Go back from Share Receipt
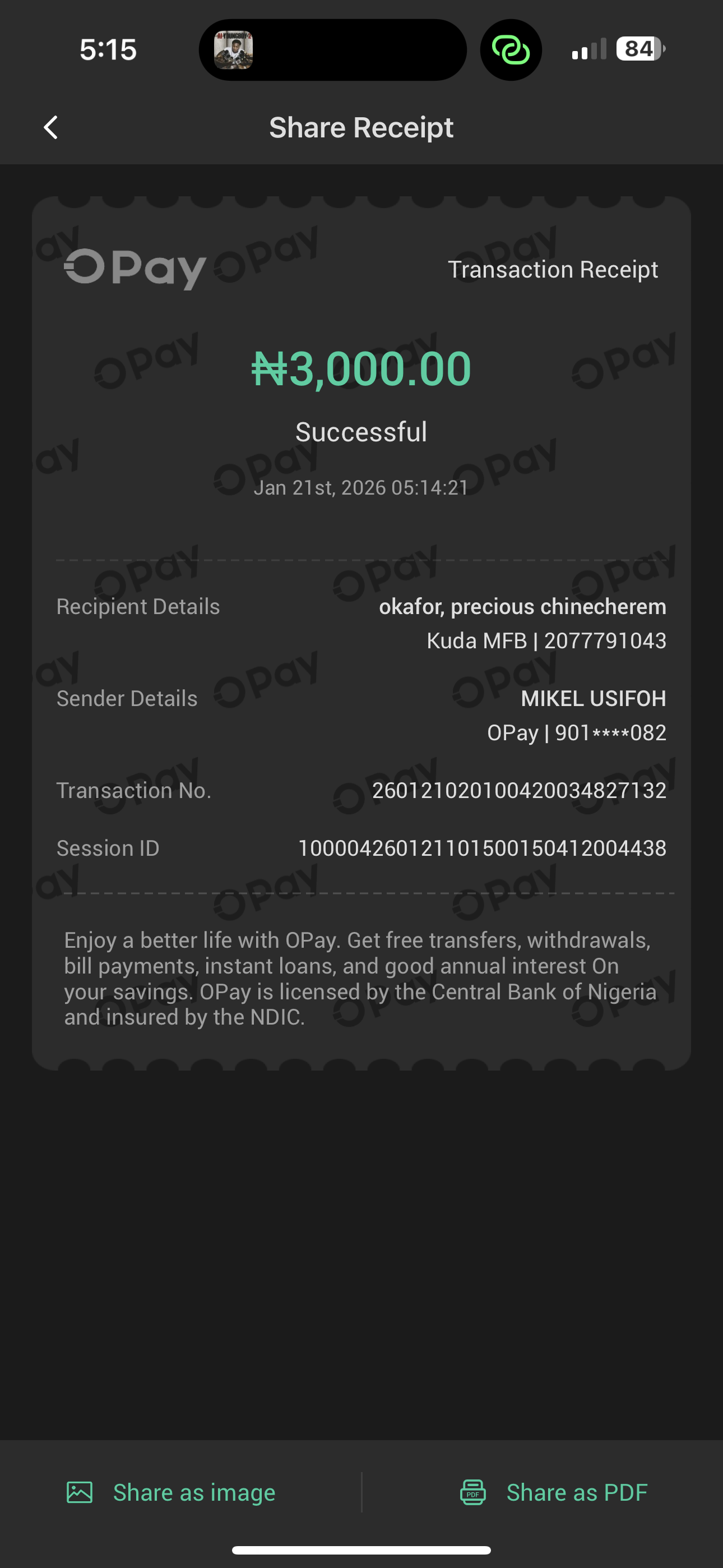723x1568 pixels. coord(51,128)
